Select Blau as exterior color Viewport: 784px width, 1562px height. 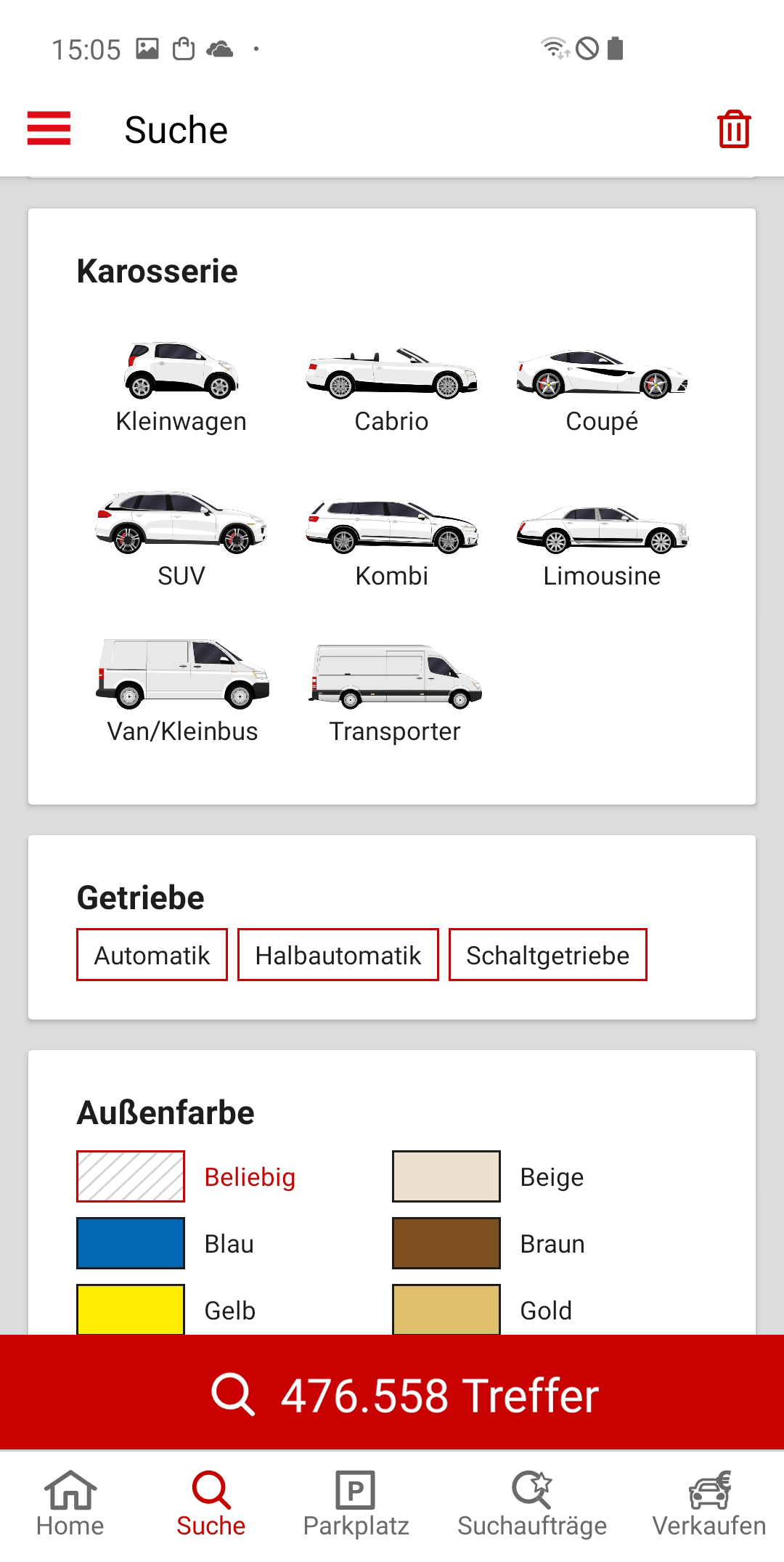tap(166, 1243)
